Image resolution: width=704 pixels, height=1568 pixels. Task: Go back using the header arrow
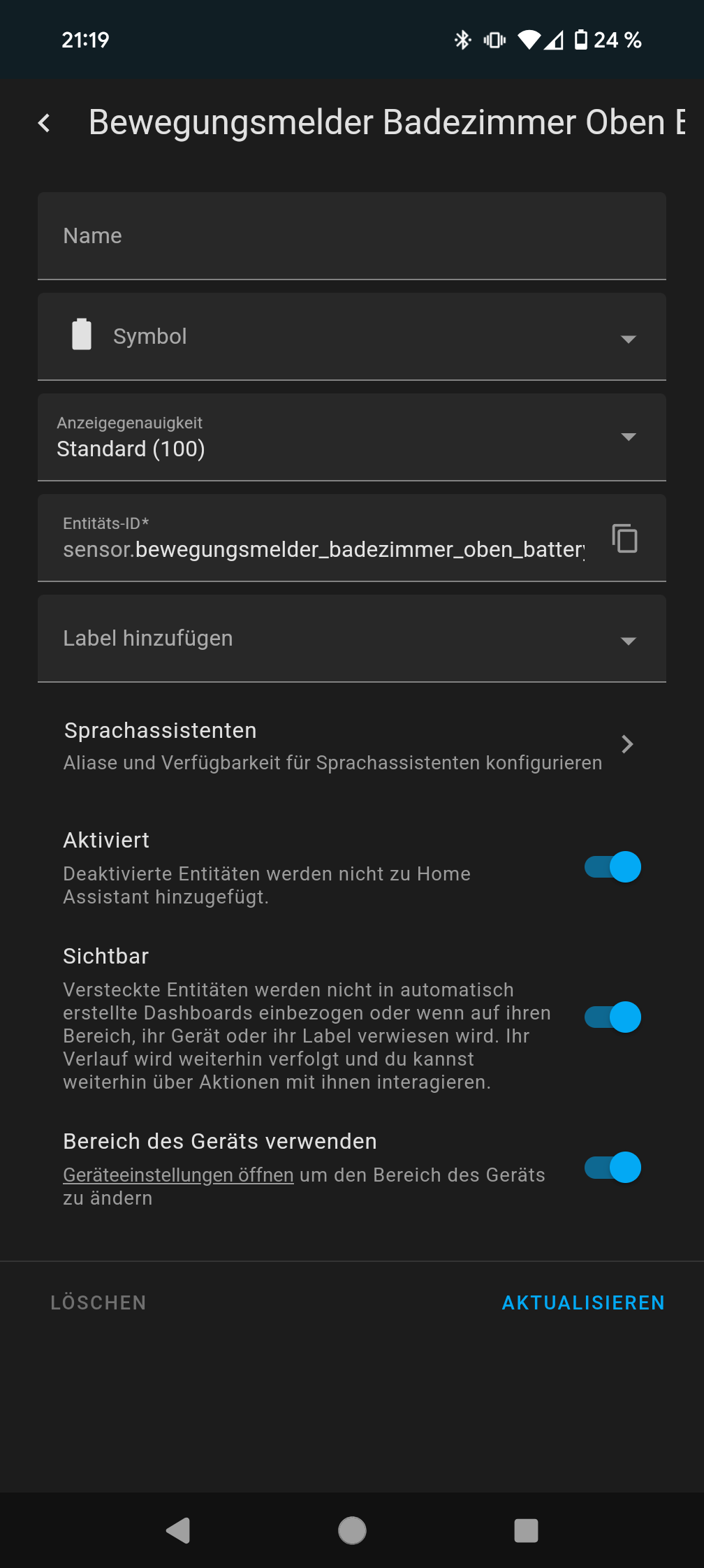click(x=44, y=123)
